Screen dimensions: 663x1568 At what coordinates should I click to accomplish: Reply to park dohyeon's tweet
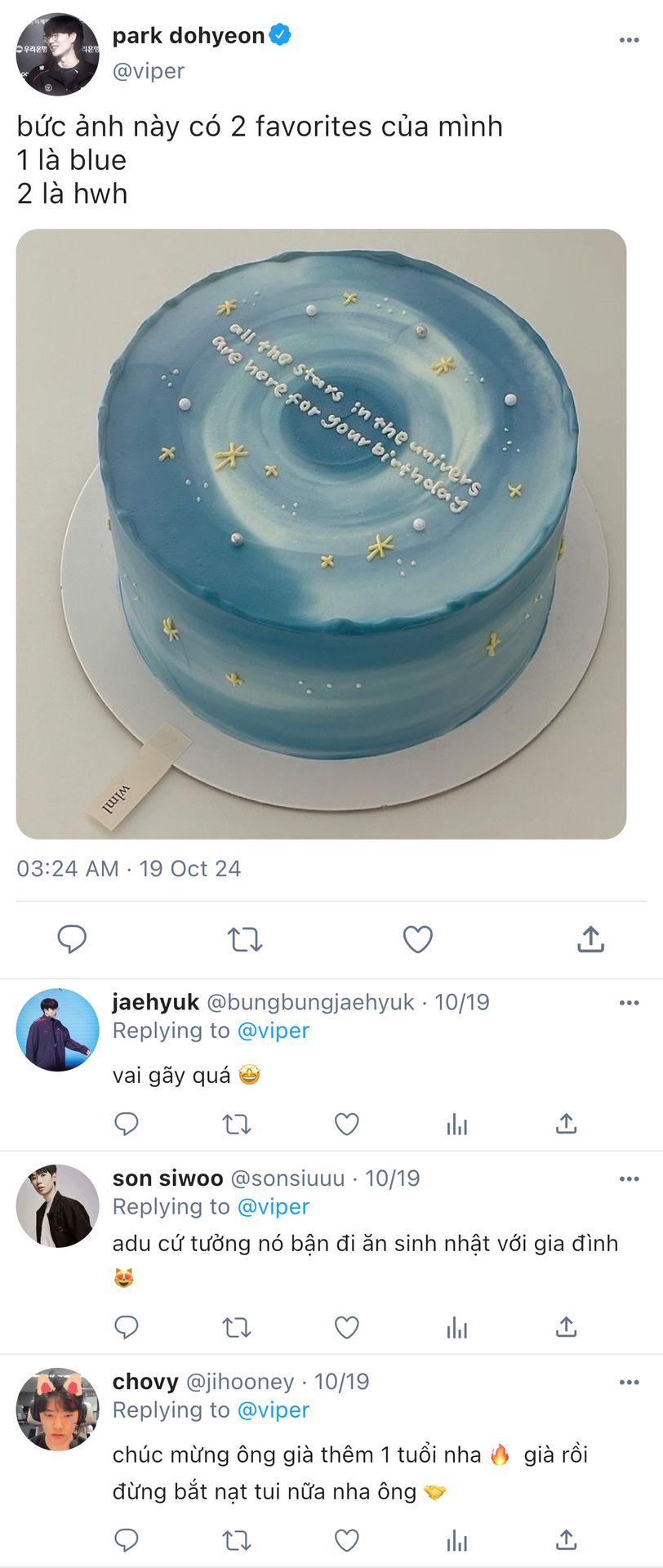(72, 939)
